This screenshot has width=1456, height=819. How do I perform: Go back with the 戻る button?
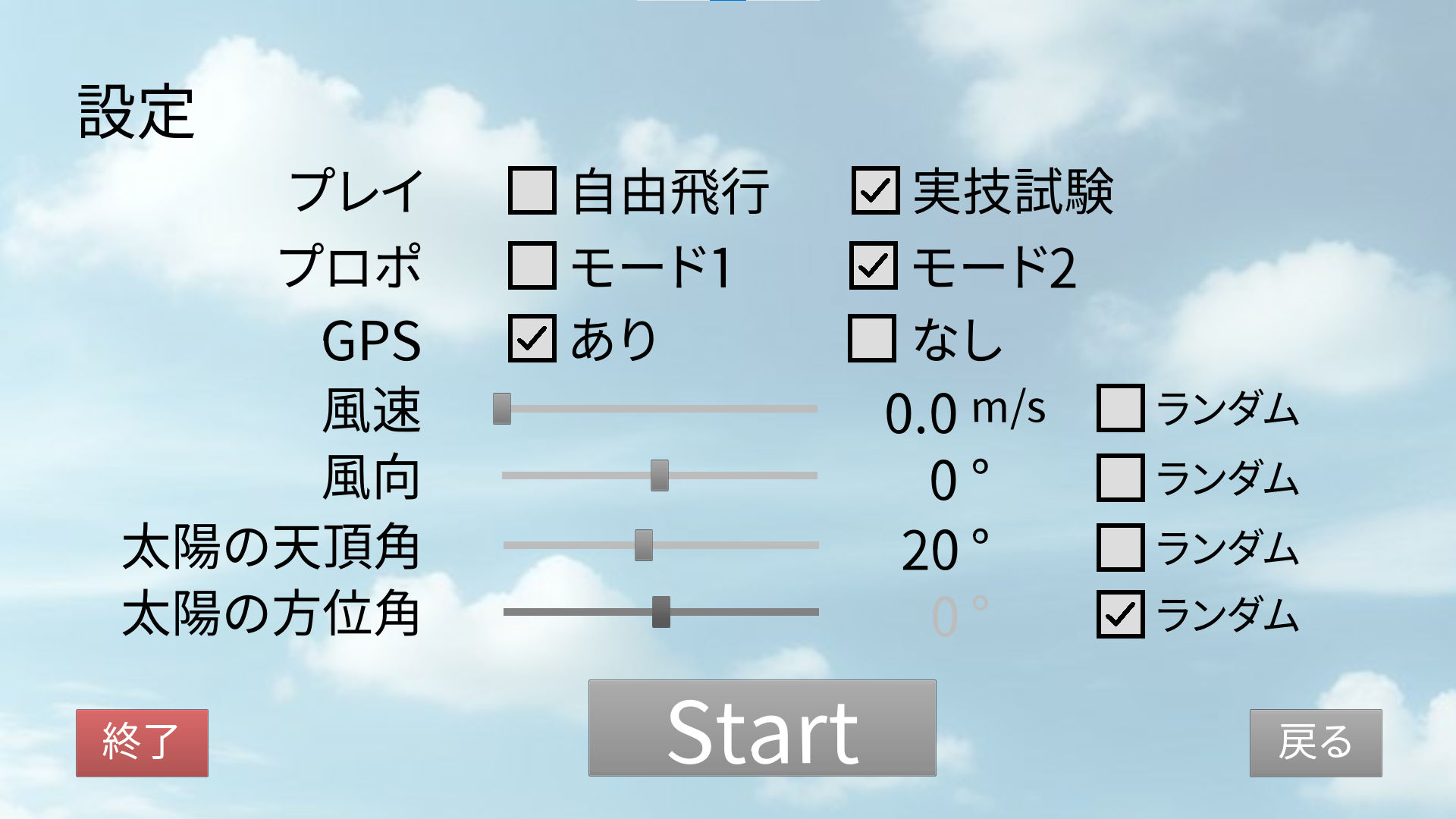1315,742
